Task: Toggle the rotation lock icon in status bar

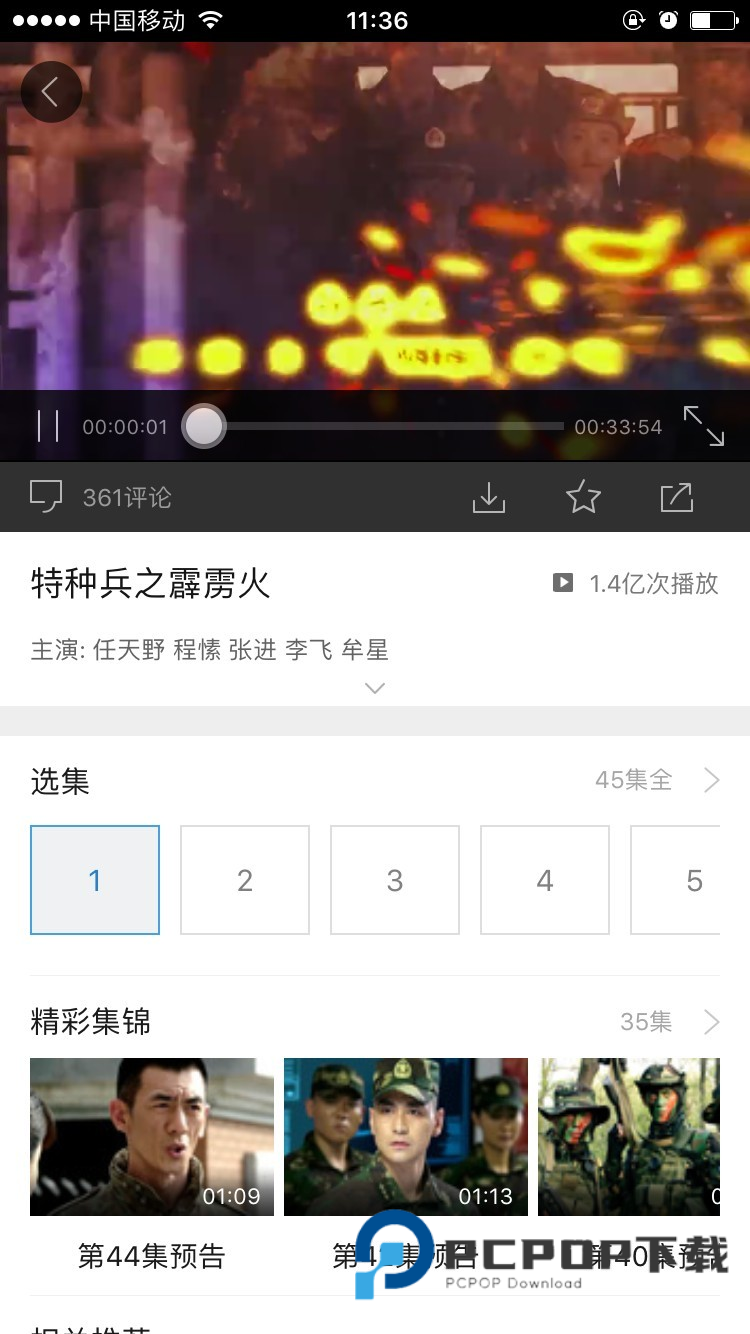Action: pyautogui.click(x=634, y=18)
